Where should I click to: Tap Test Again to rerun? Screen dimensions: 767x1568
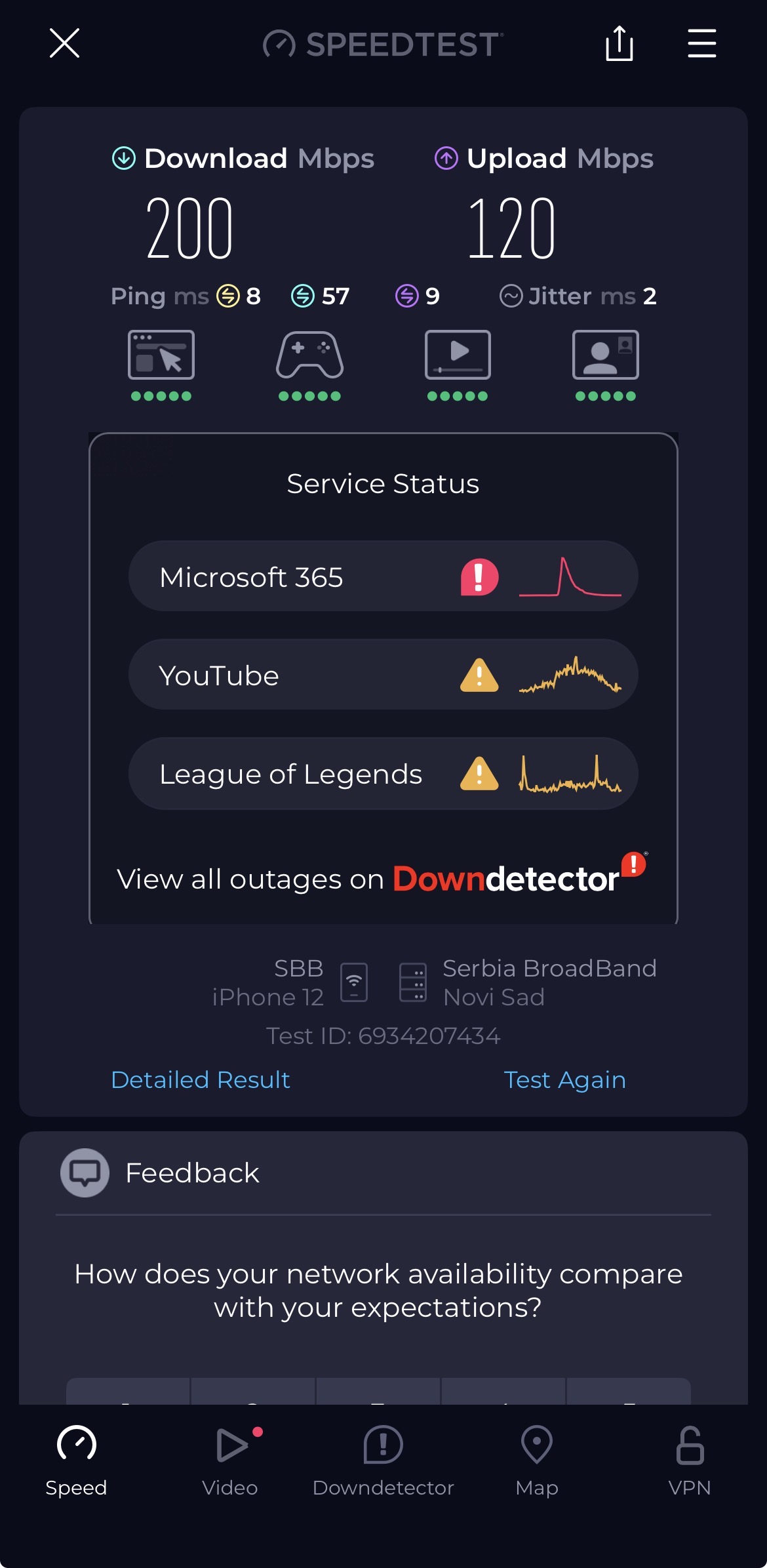point(564,1080)
